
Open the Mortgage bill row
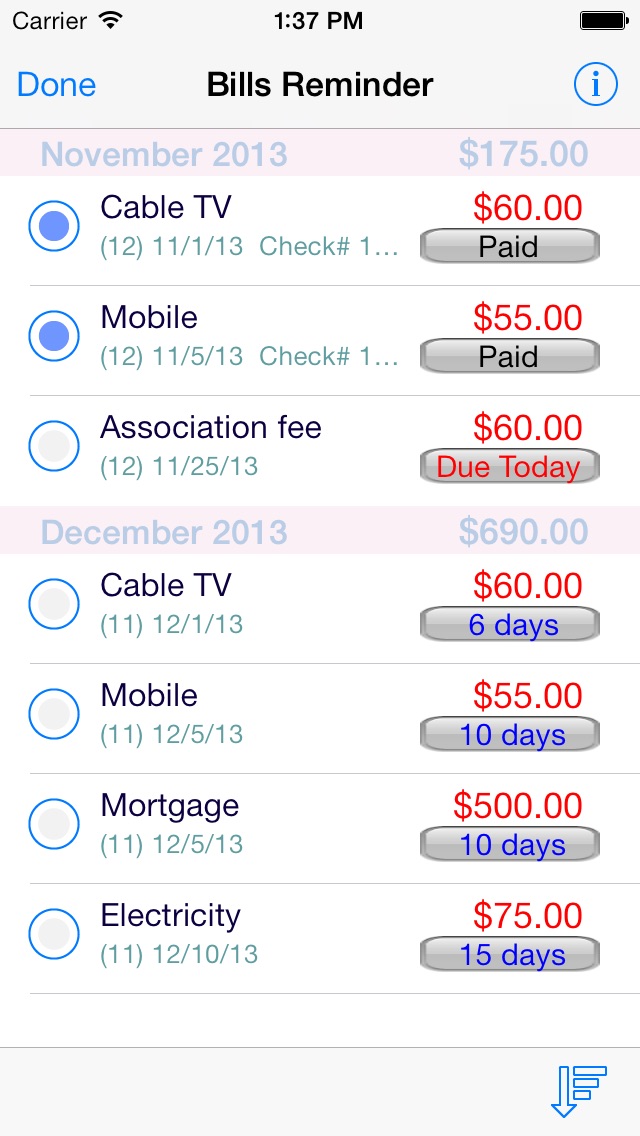pos(320,829)
